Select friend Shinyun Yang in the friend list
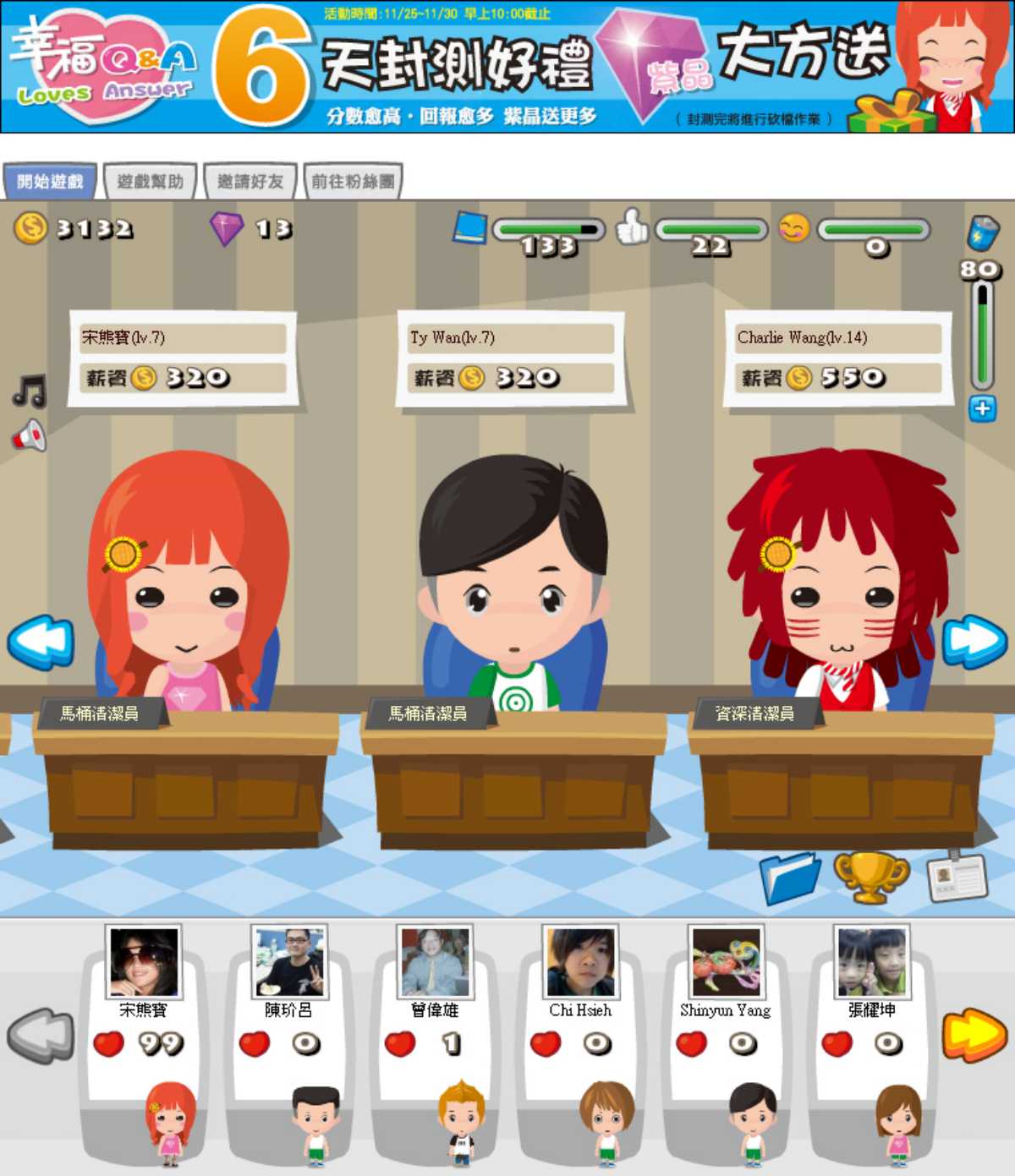This screenshot has height=1176, width=1015. pyautogui.click(x=726, y=963)
